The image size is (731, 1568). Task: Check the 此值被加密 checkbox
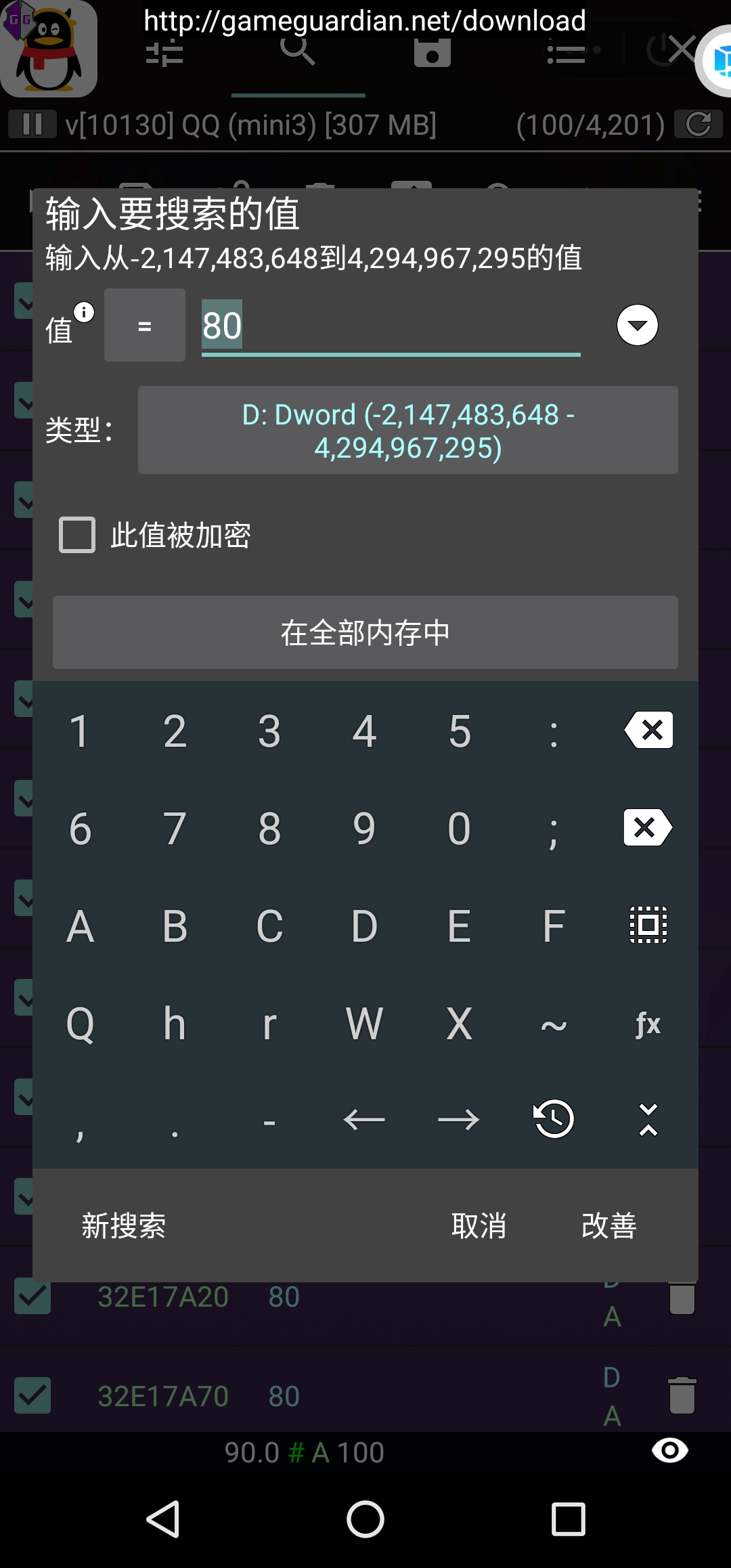[77, 535]
